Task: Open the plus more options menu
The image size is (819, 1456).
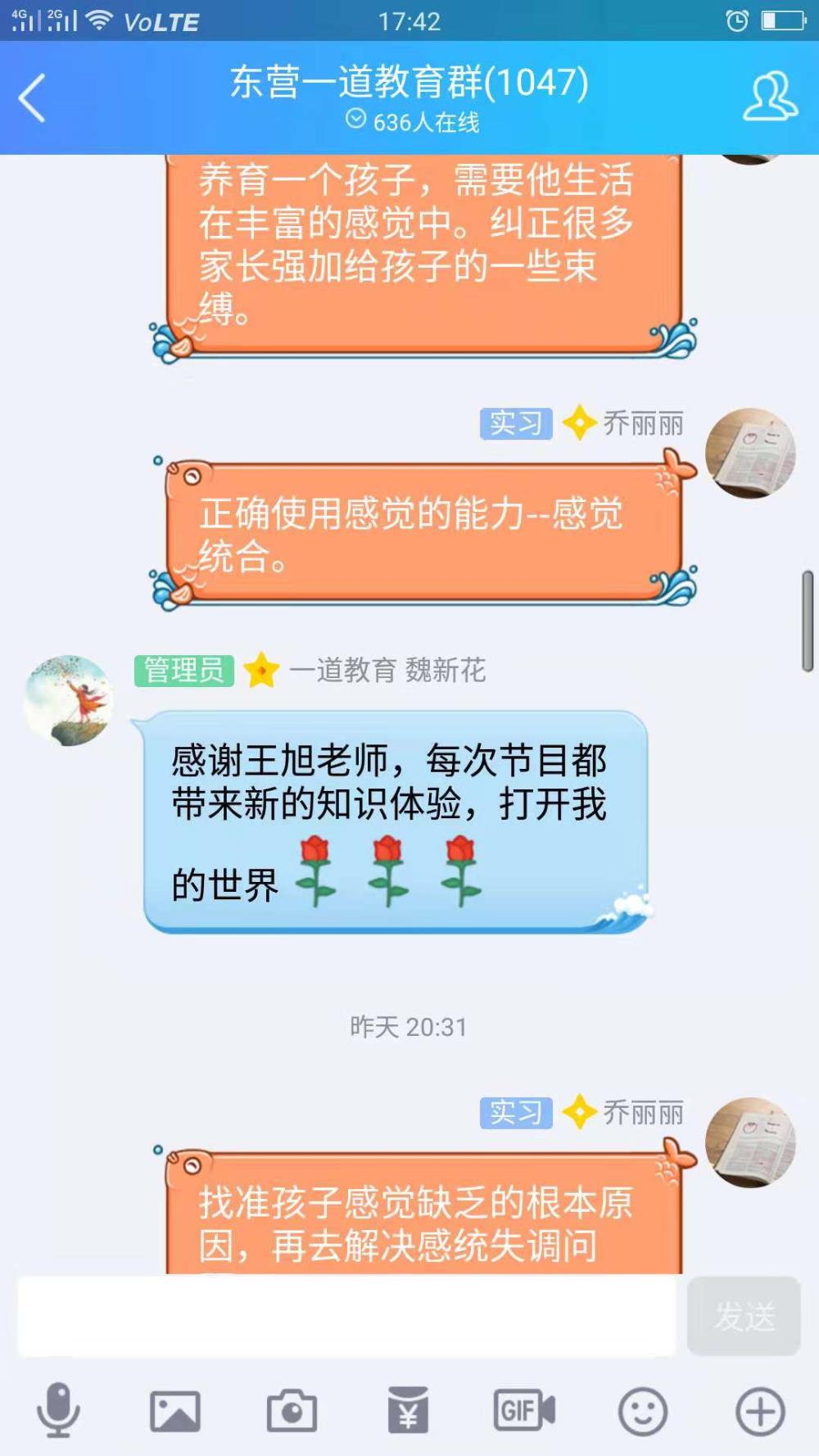Action: 760,1411
